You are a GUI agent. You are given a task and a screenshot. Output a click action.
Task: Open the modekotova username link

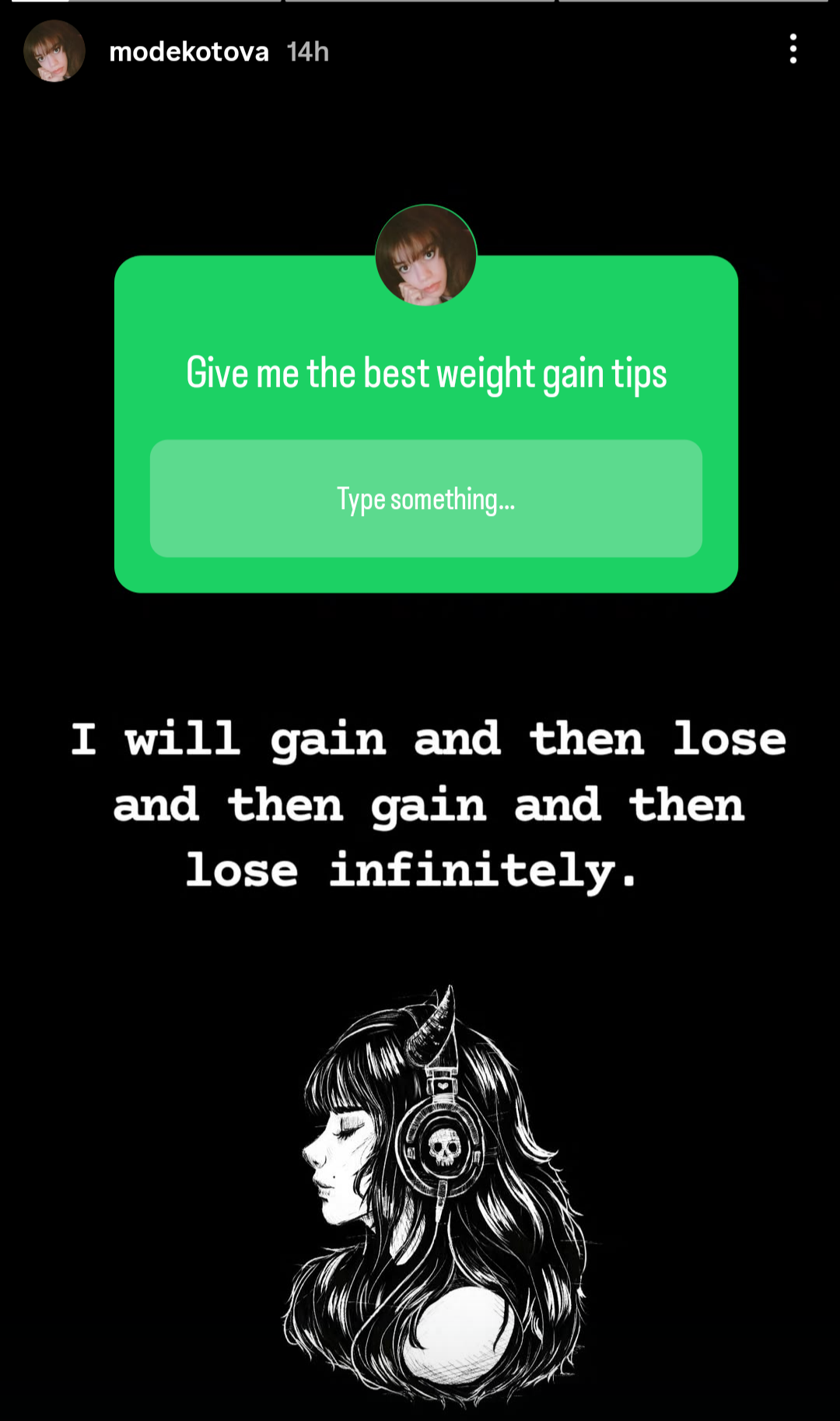pos(189,52)
